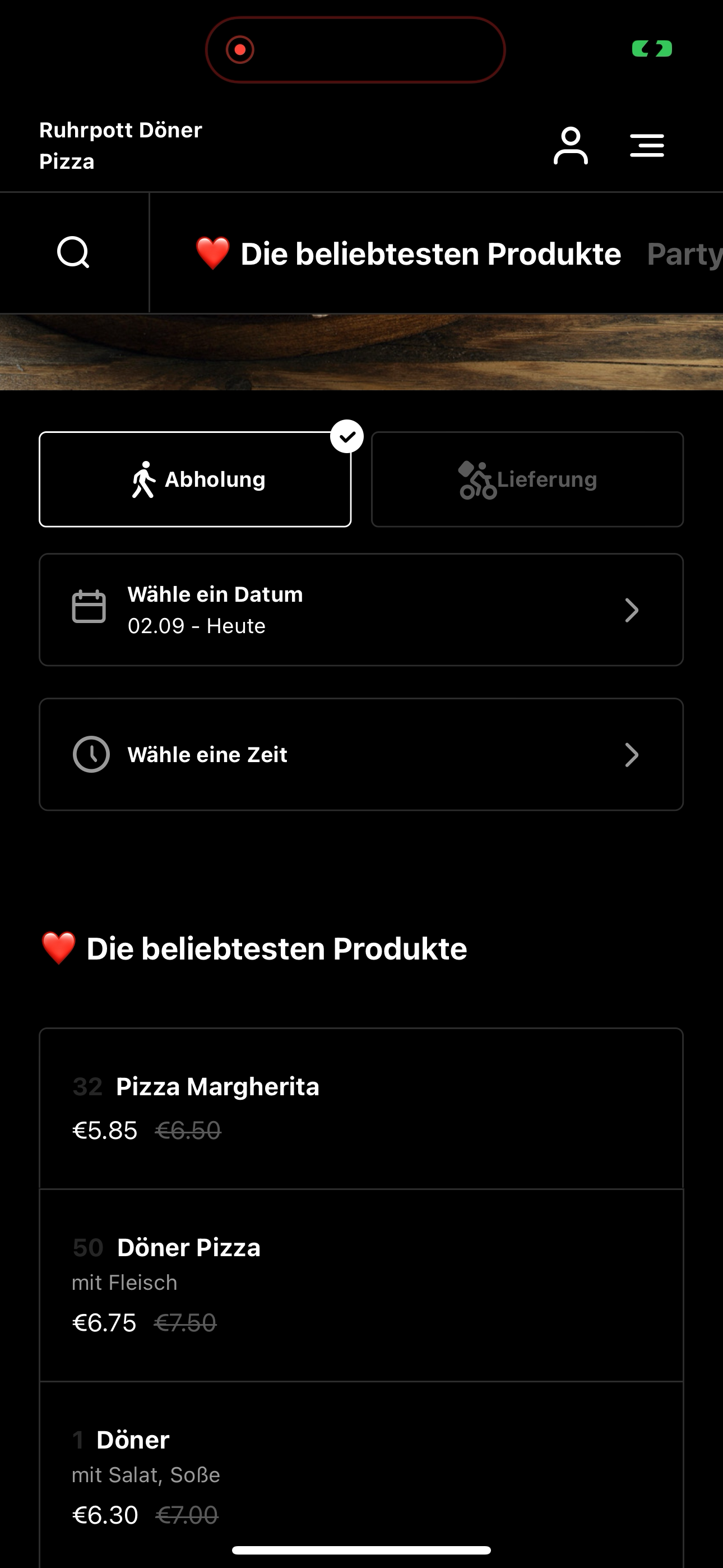Image resolution: width=723 pixels, height=1568 pixels.
Task: Open the user account icon
Action: [570, 145]
